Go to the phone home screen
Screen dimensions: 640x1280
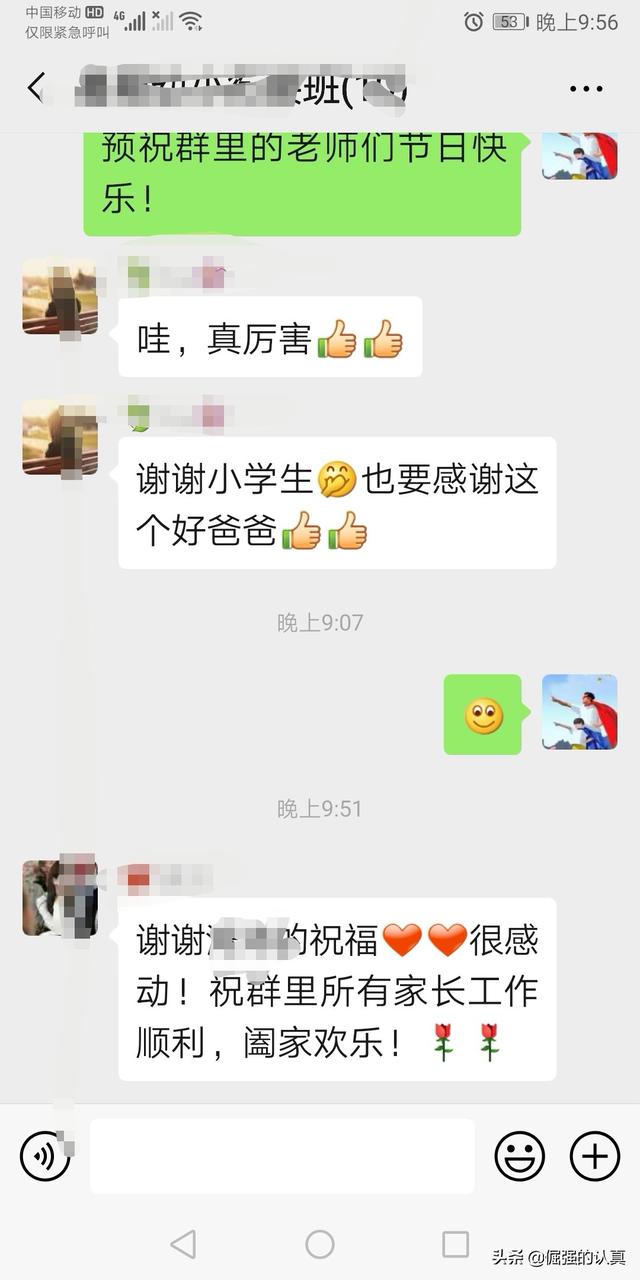(x=320, y=1244)
